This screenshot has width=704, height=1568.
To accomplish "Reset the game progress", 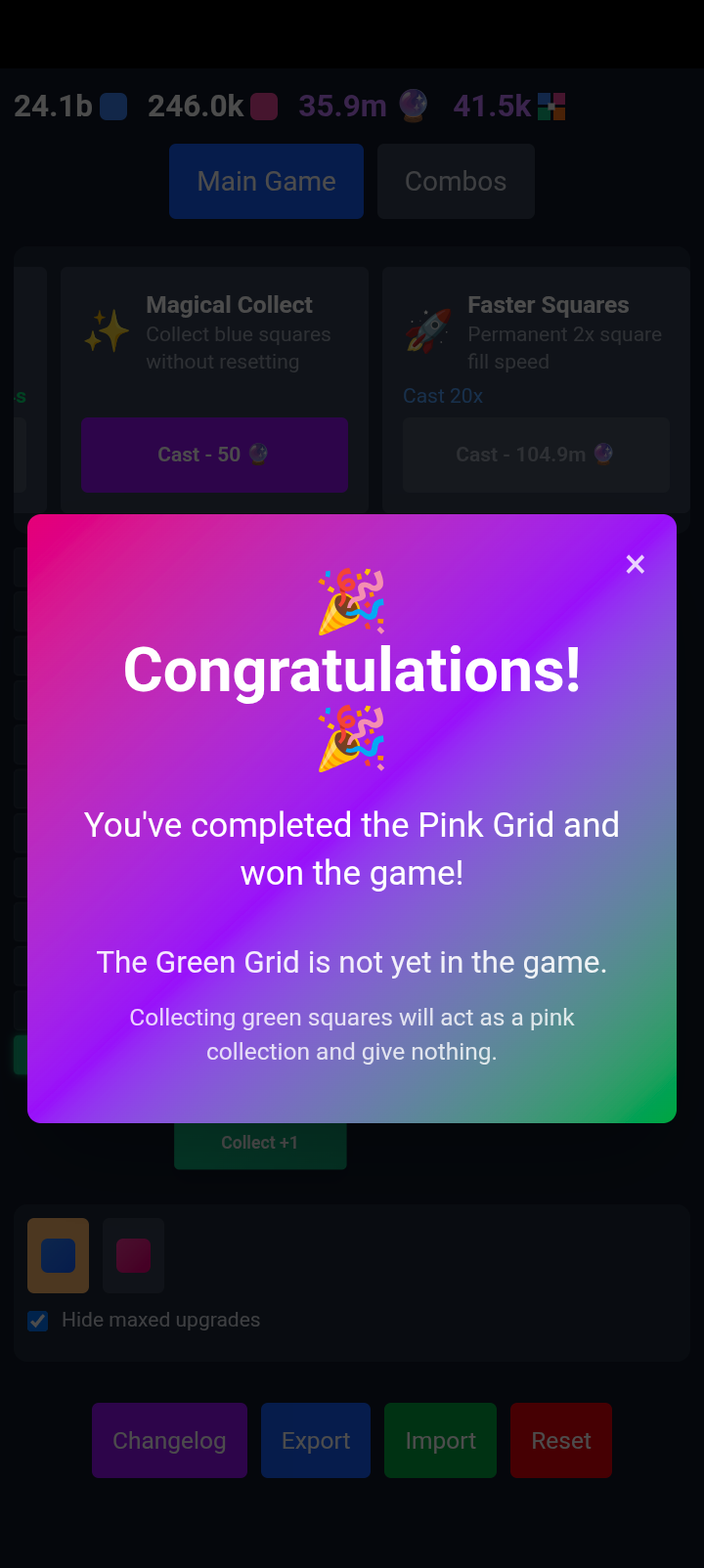I will point(561,1441).
